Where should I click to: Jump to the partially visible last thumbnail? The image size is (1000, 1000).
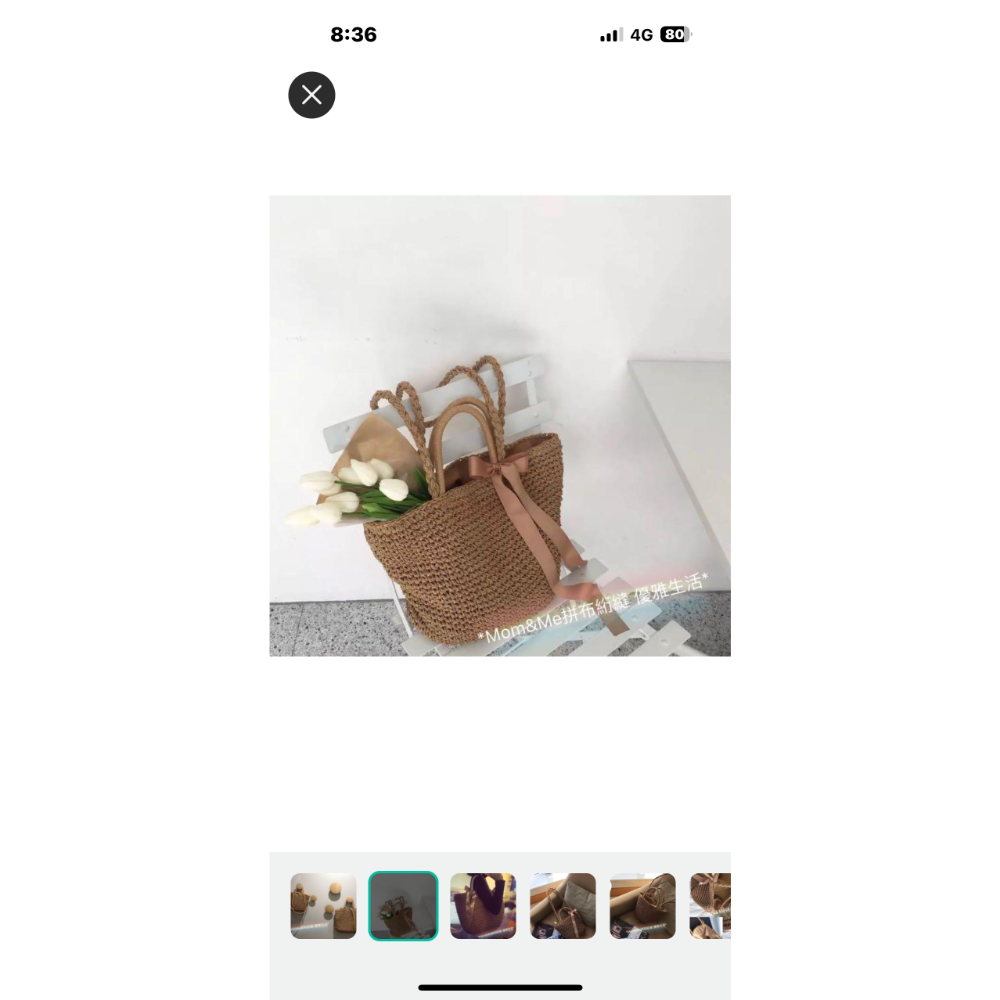click(x=711, y=906)
